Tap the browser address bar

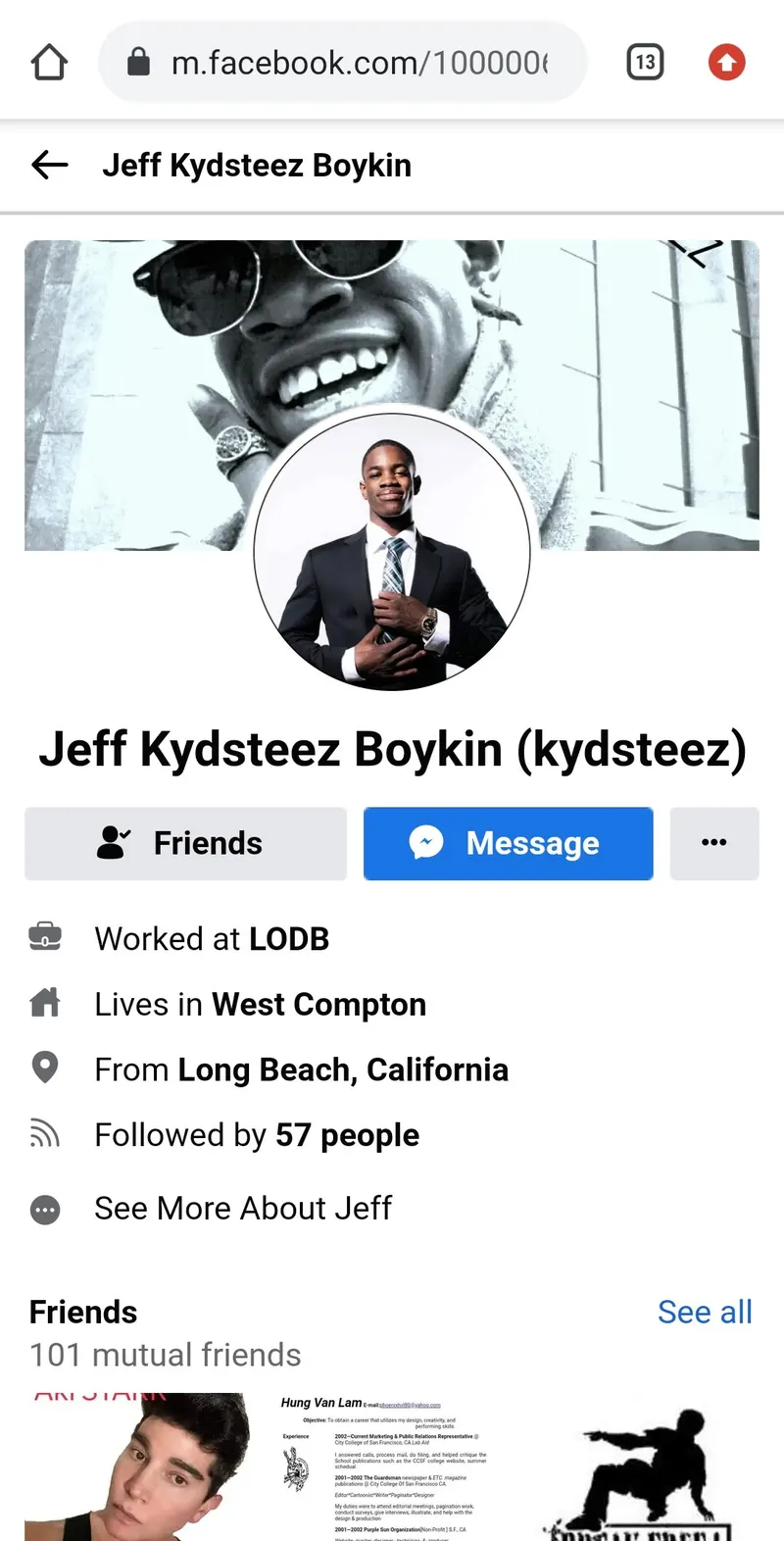point(343,63)
